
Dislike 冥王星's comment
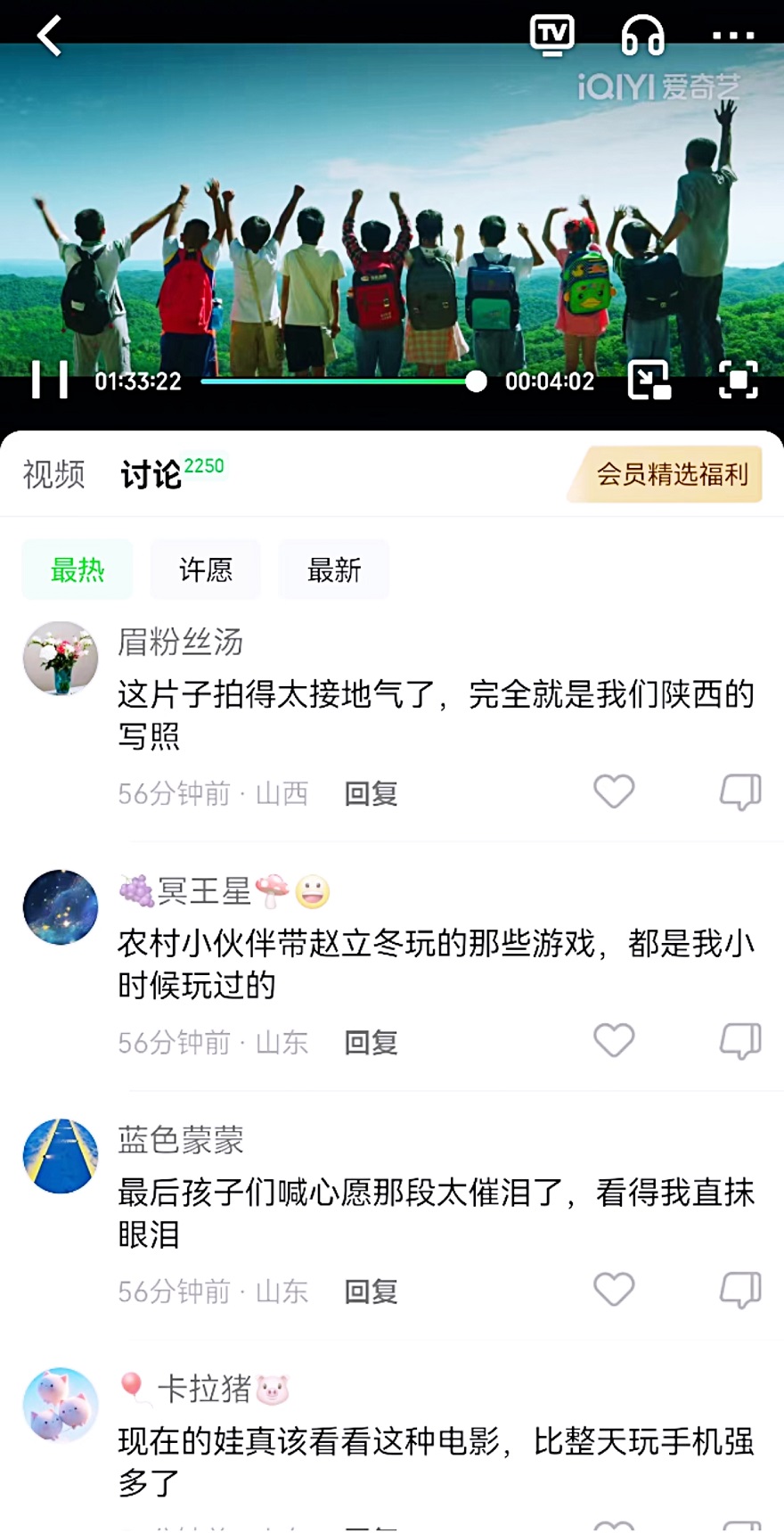[x=740, y=1040]
